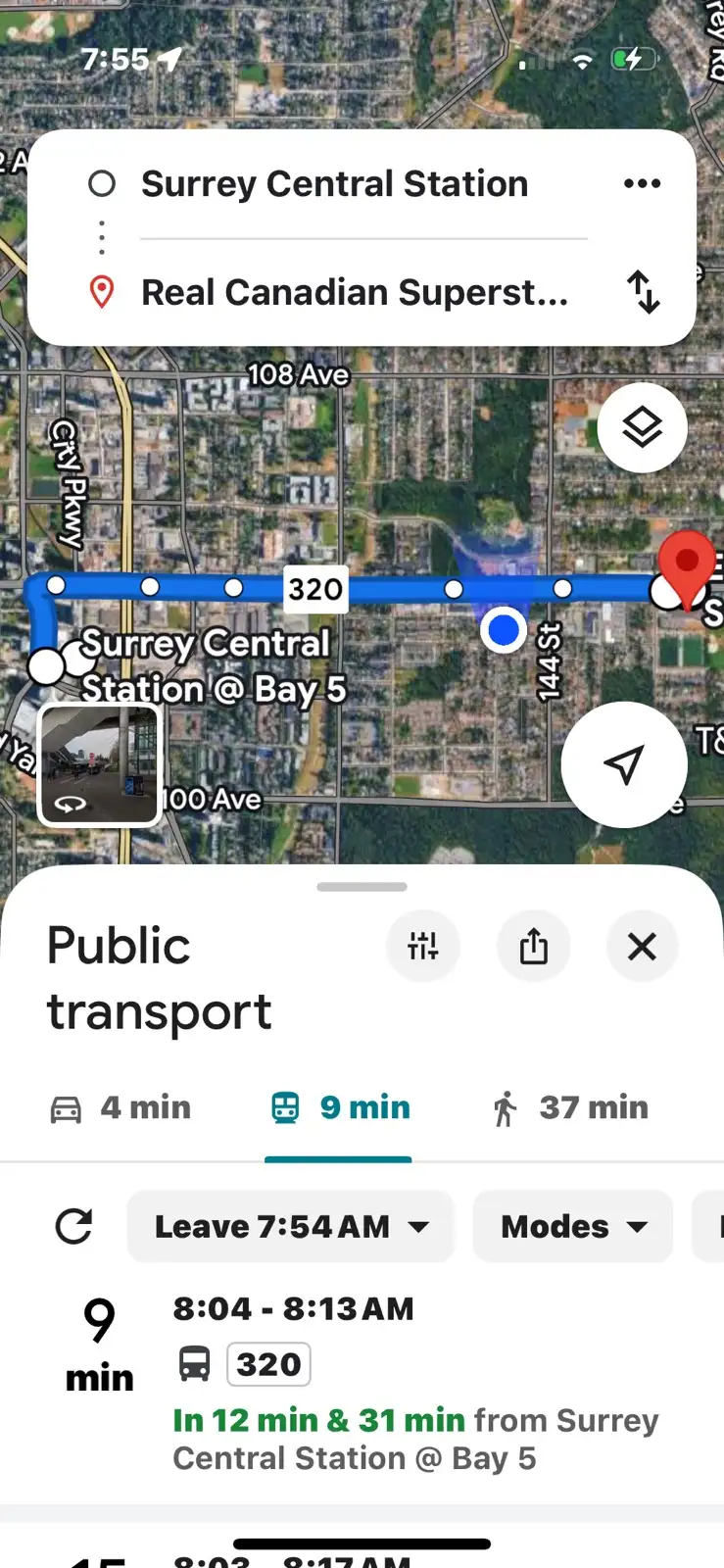Select the transit tab, 9 min
The width and height of the screenshot is (724, 1568).
(340, 1108)
